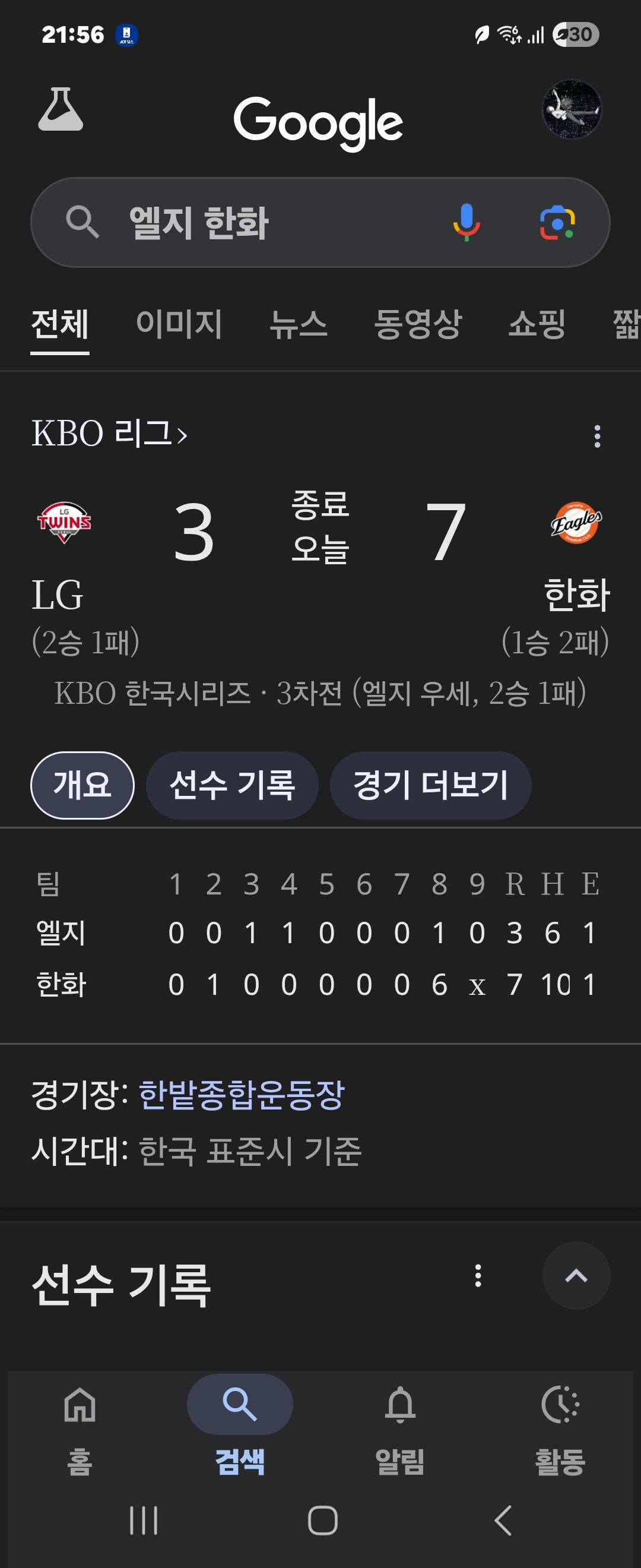Open the options menu for 선수 기록
Screen dimensions: 641x1568
click(x=478, y=1276)
